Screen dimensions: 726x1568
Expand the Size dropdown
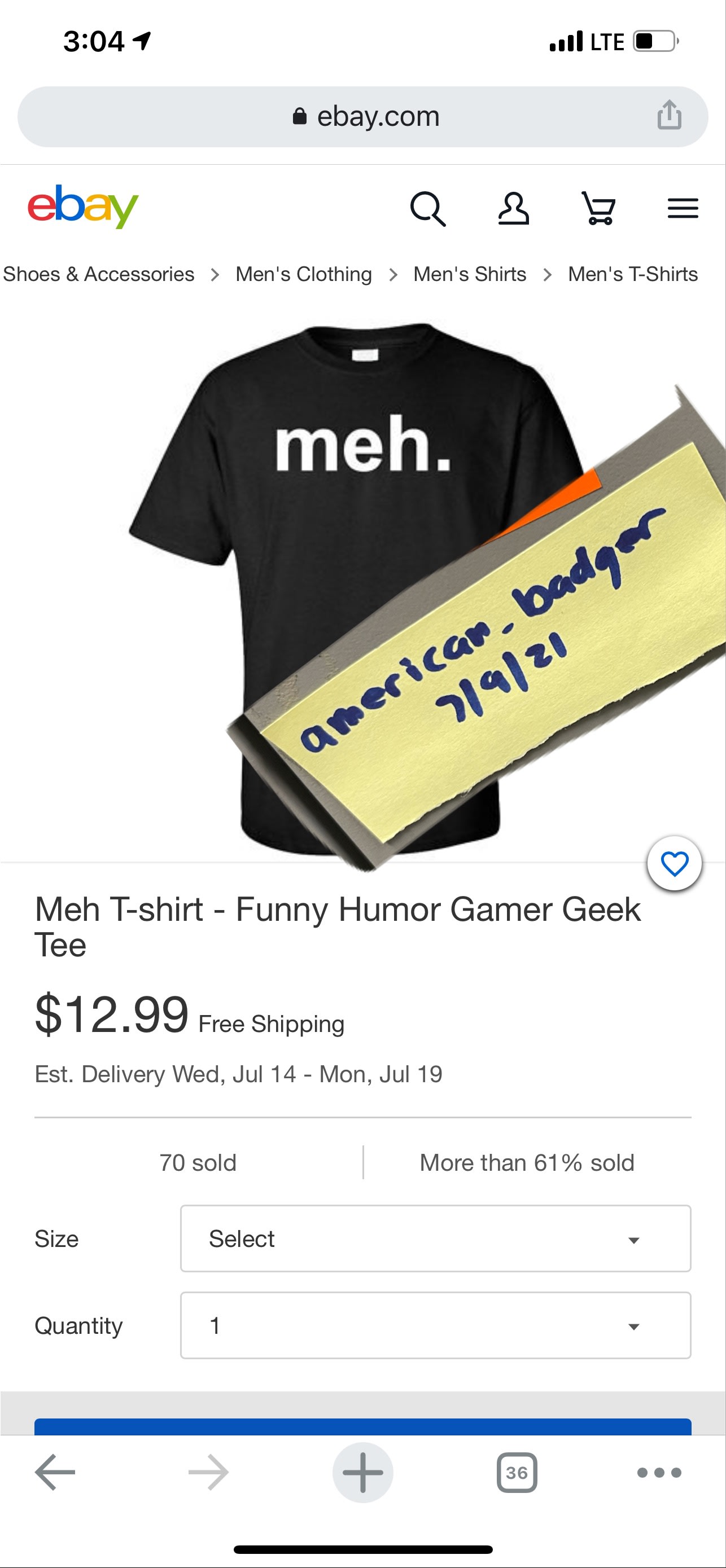click(x=435, y=1238)
